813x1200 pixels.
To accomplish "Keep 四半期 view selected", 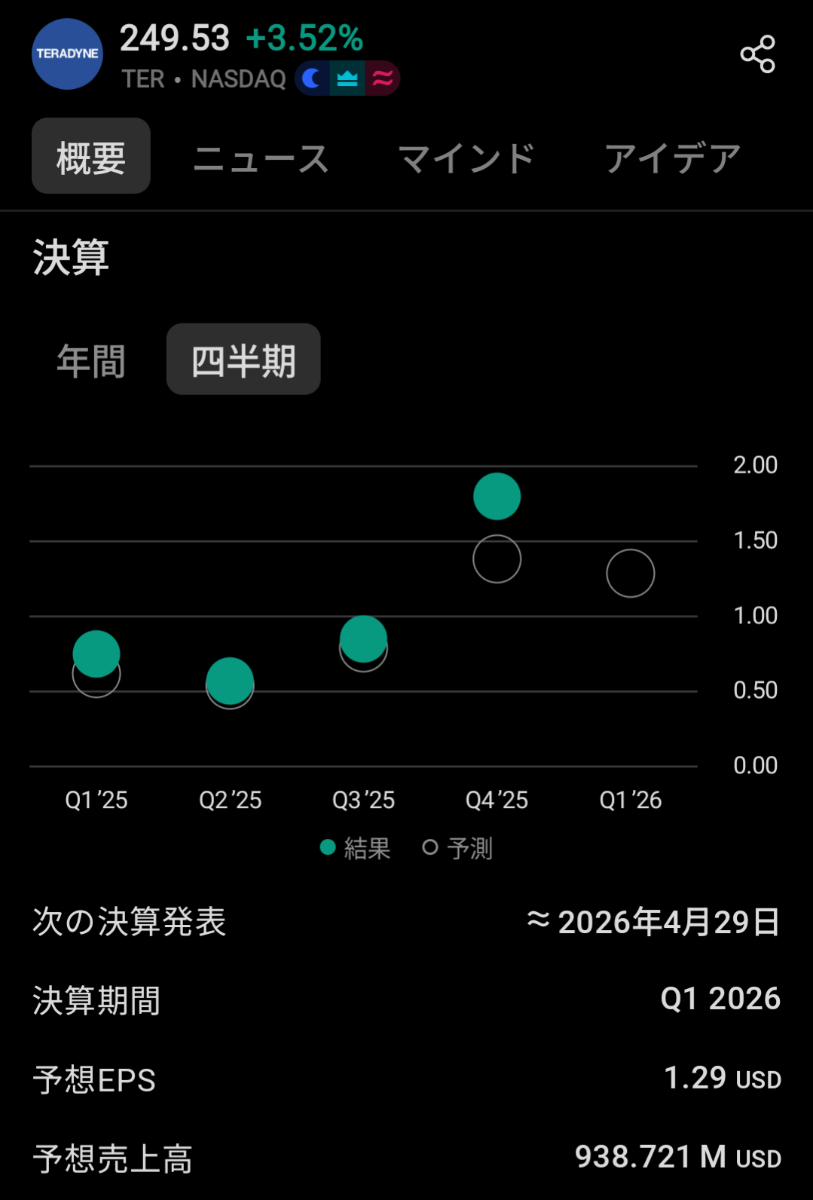I will (x=242, y=359).
